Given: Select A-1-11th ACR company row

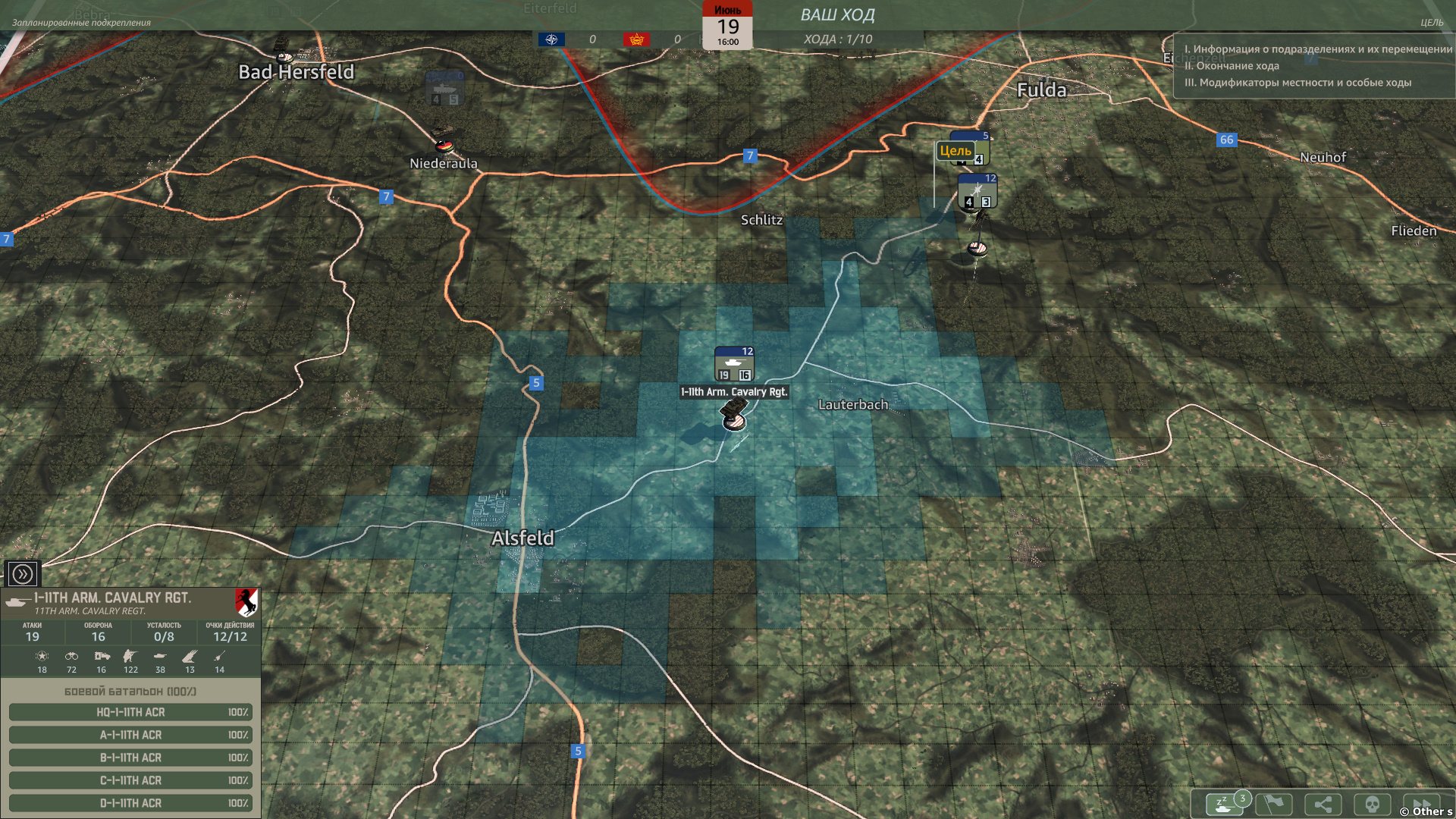Looking at the screenshot, I should tap(130, 735).
